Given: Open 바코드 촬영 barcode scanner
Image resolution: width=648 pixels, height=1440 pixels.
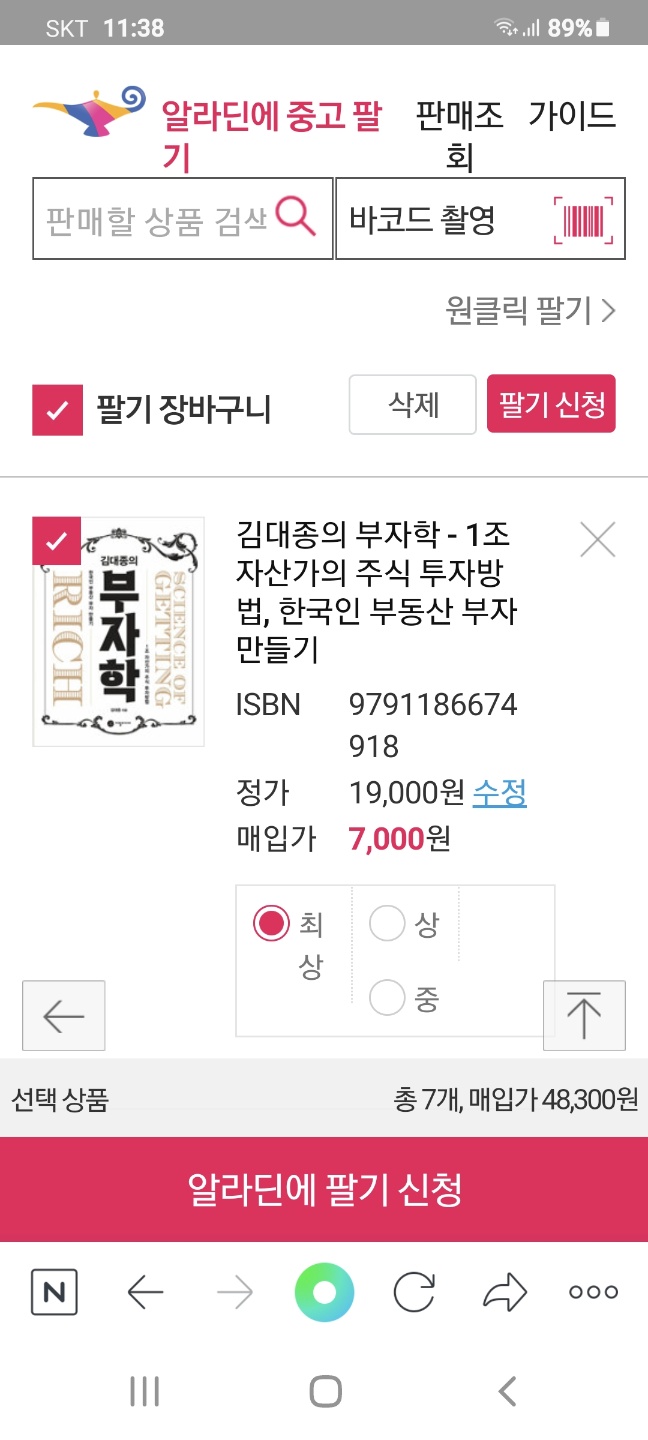Looking at the screenshot, I should [x=480, y=219].
